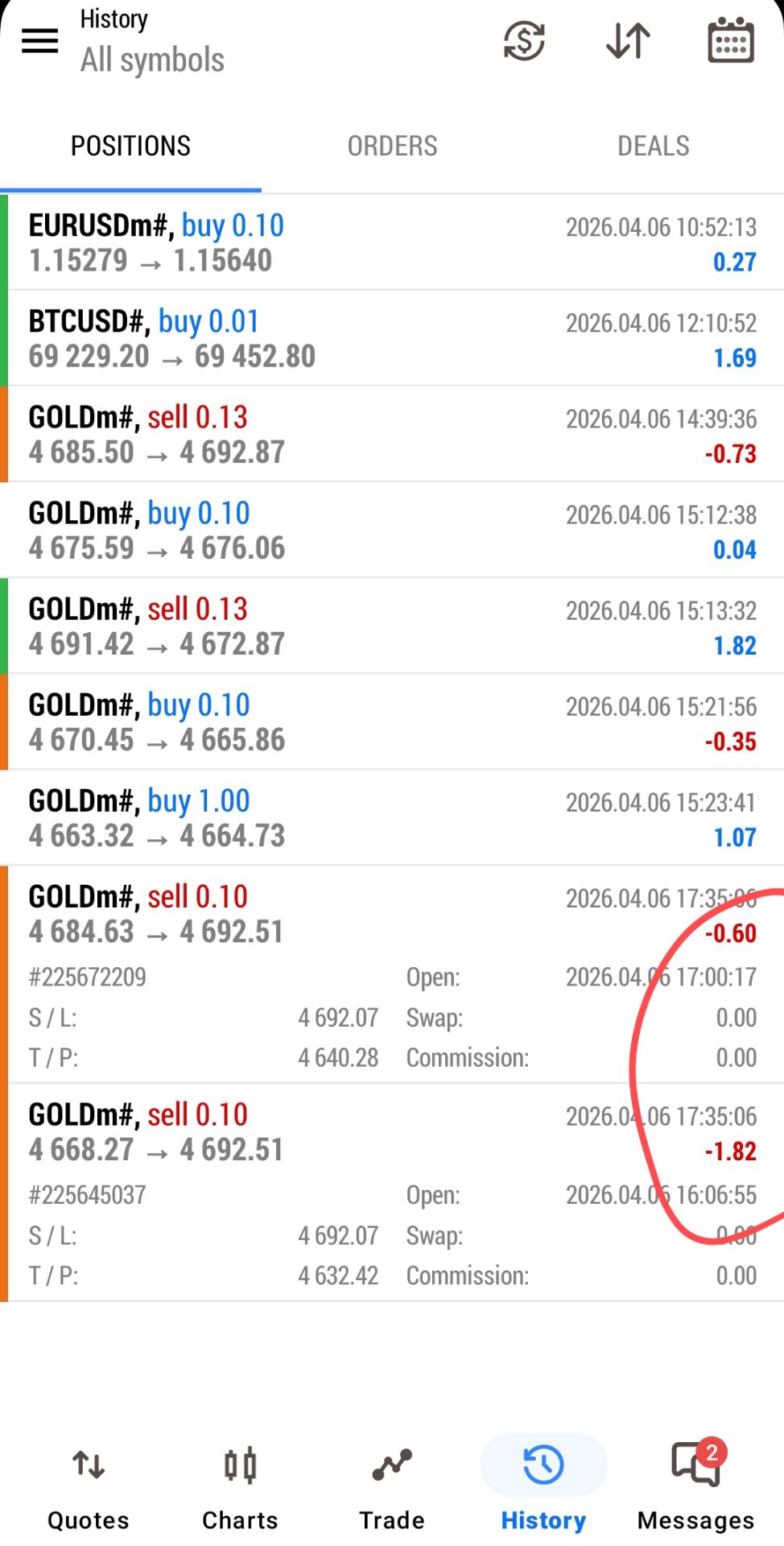Expand the BTCUSD# buy 0.01 position
Viewport: 784px width, 1546px height.
tap(392, 338)
